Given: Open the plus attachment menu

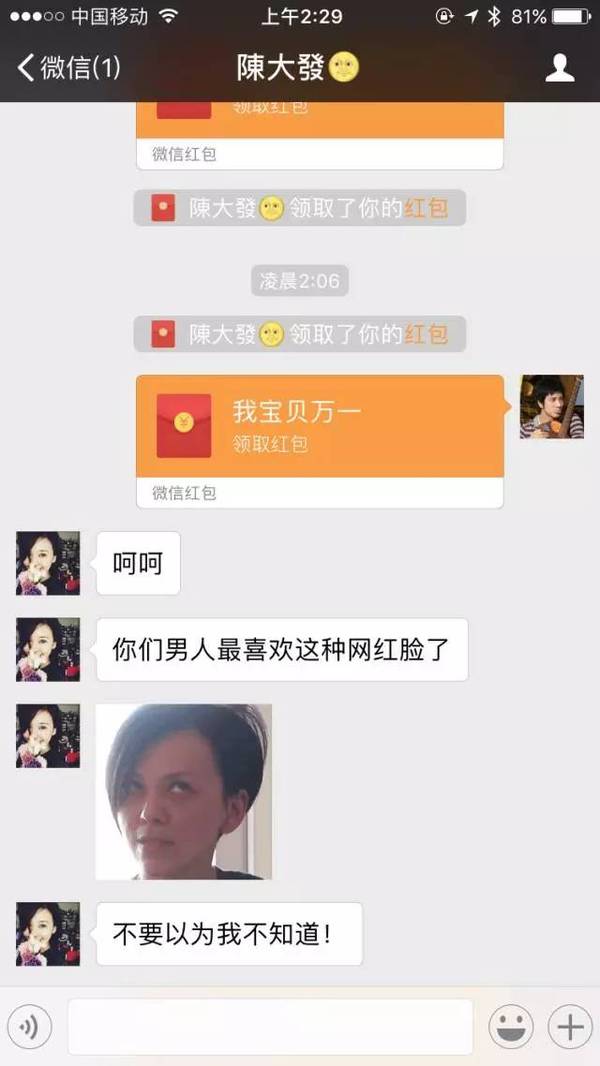Looking at the screenshot, I should (x=570, y=1027).
